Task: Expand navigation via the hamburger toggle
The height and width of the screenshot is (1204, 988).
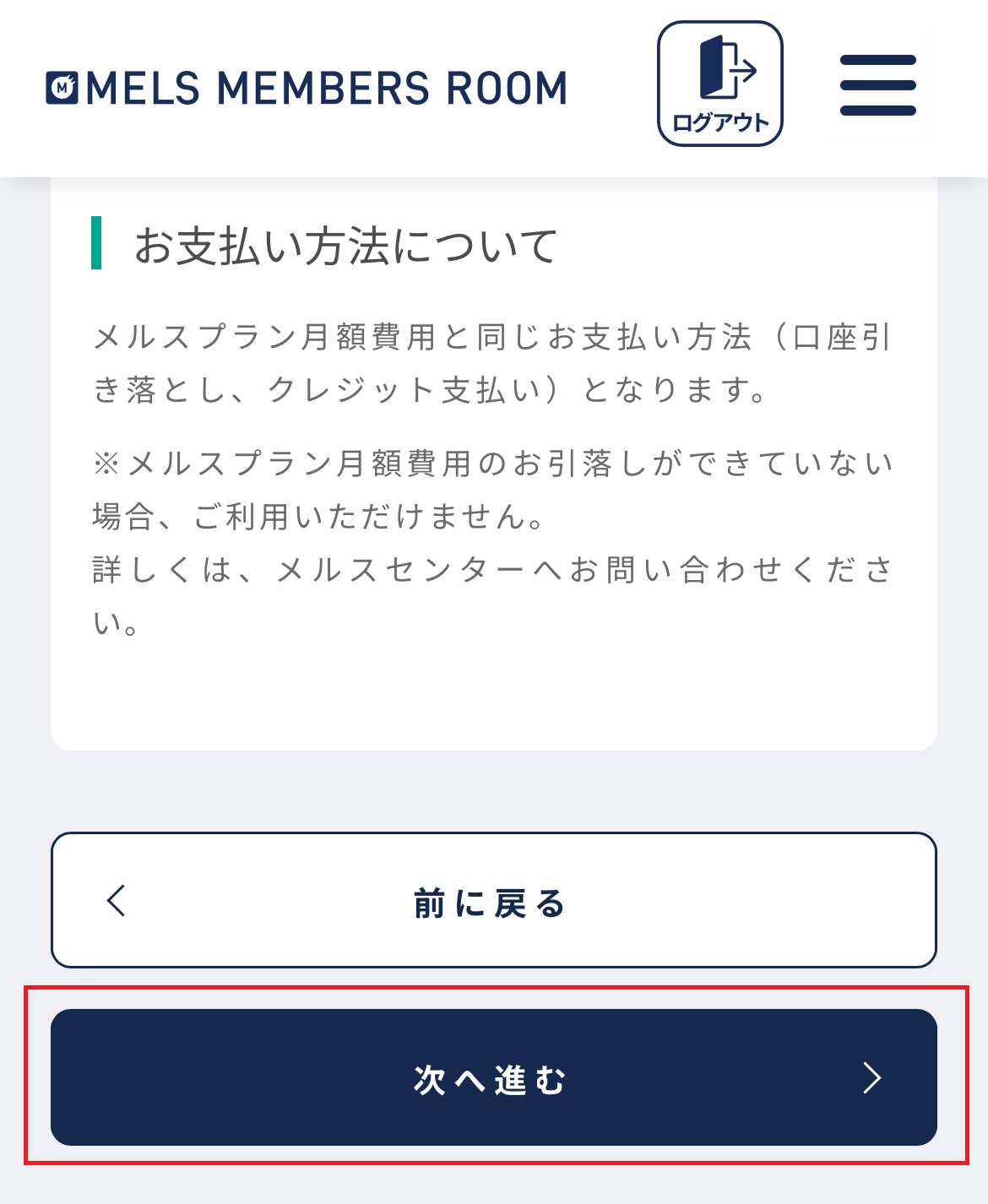Action: pyautogui.click(x=878, y=84)
